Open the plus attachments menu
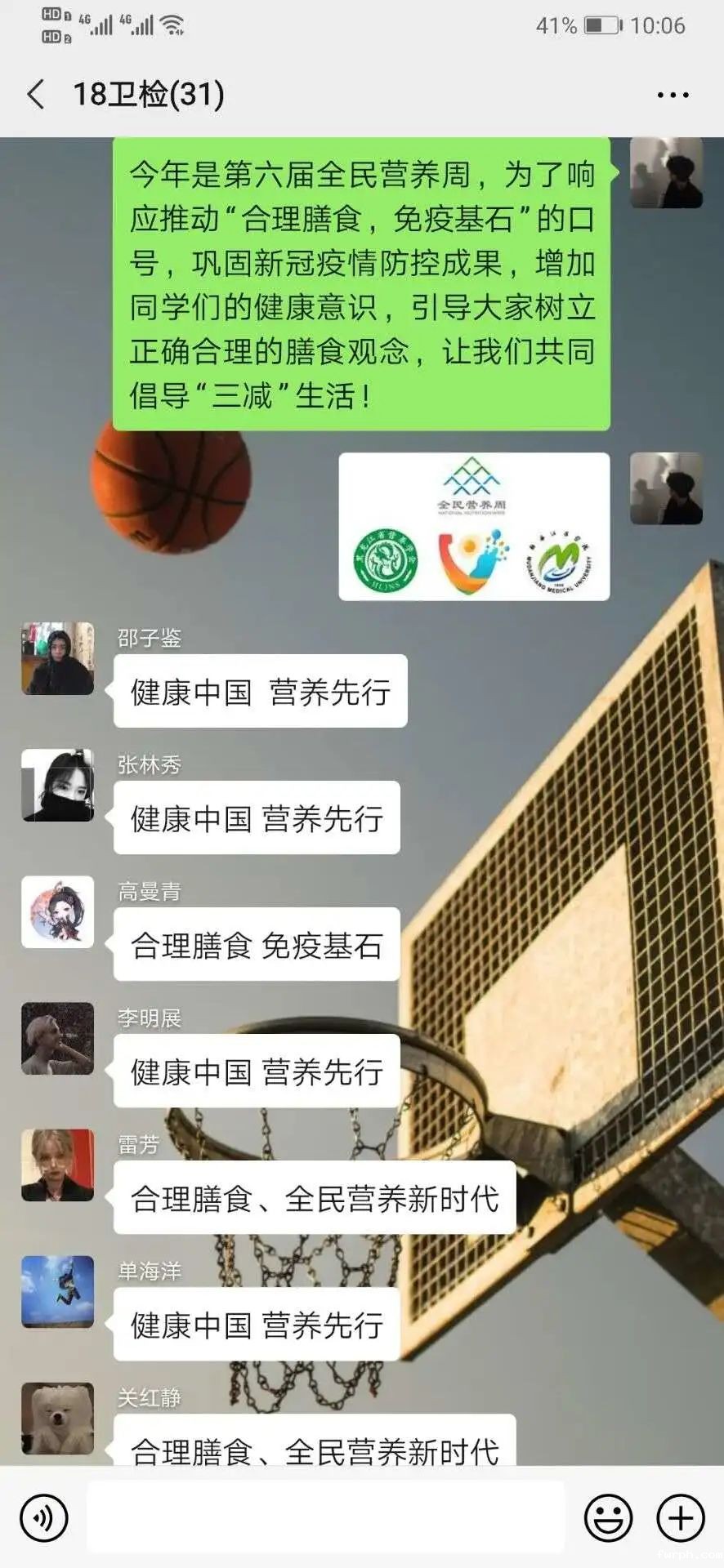The image size is (724, 1568). pos(681,1518)
